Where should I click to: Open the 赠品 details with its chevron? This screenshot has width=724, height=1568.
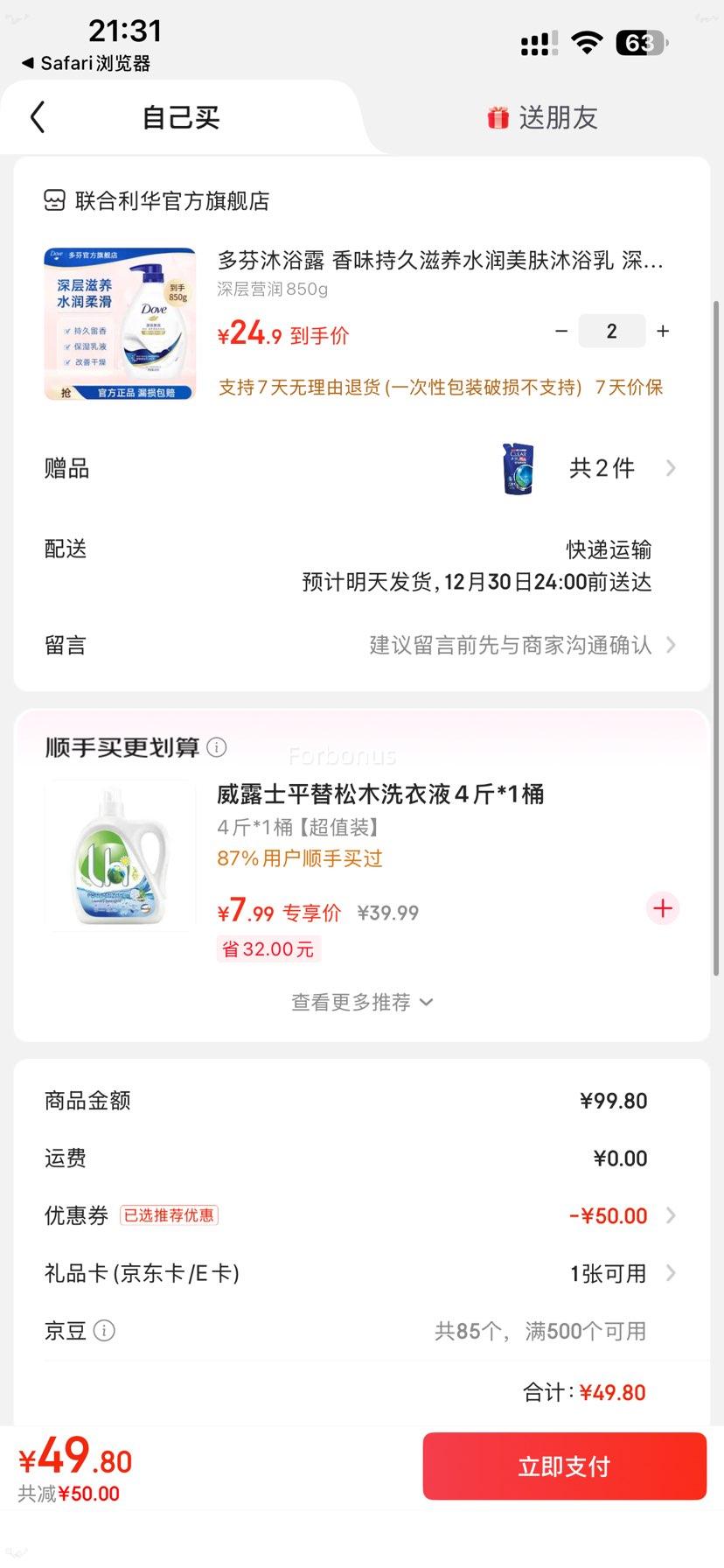coord(670,468)
